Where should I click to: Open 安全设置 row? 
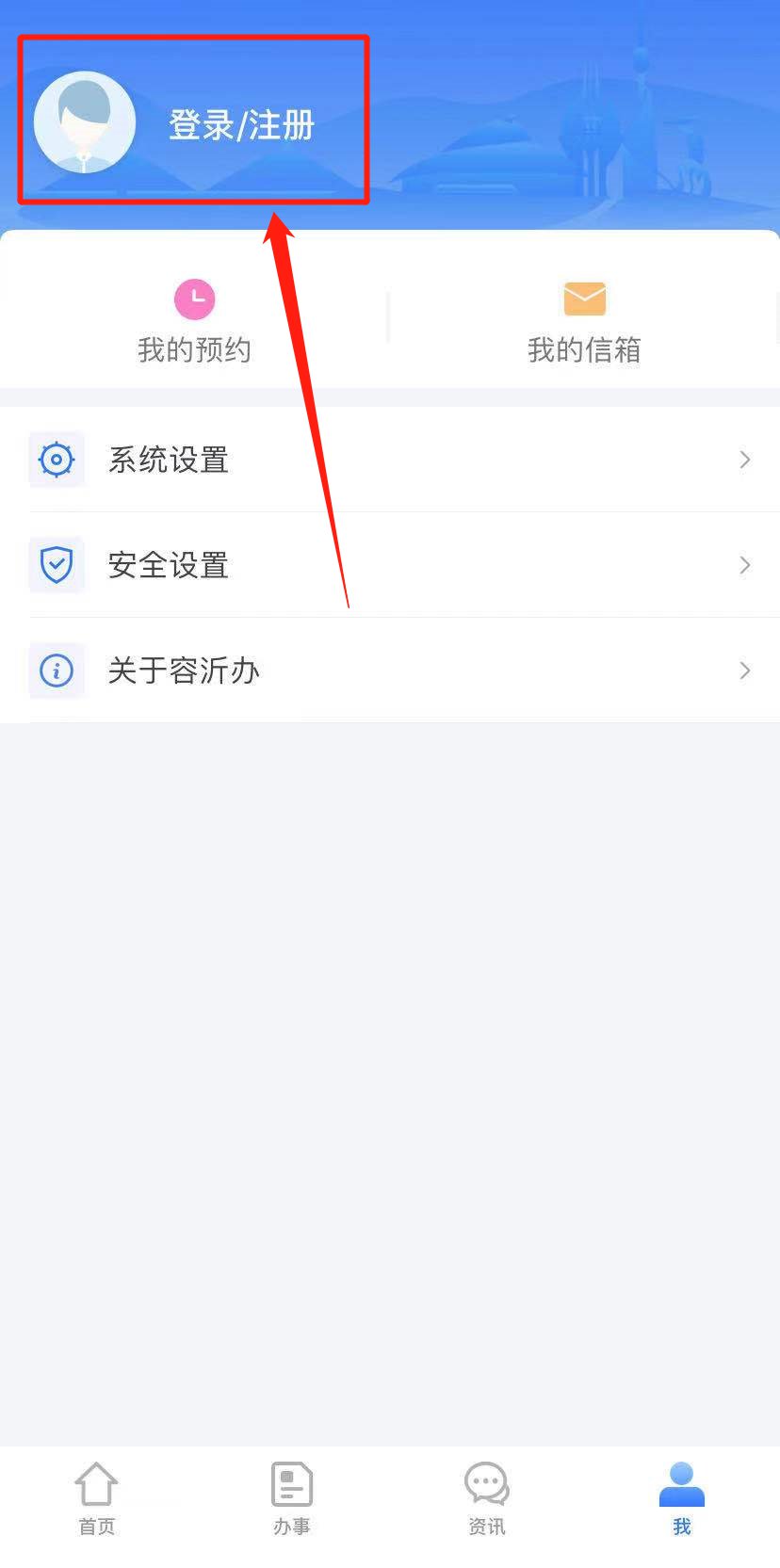tap(390, 565)
